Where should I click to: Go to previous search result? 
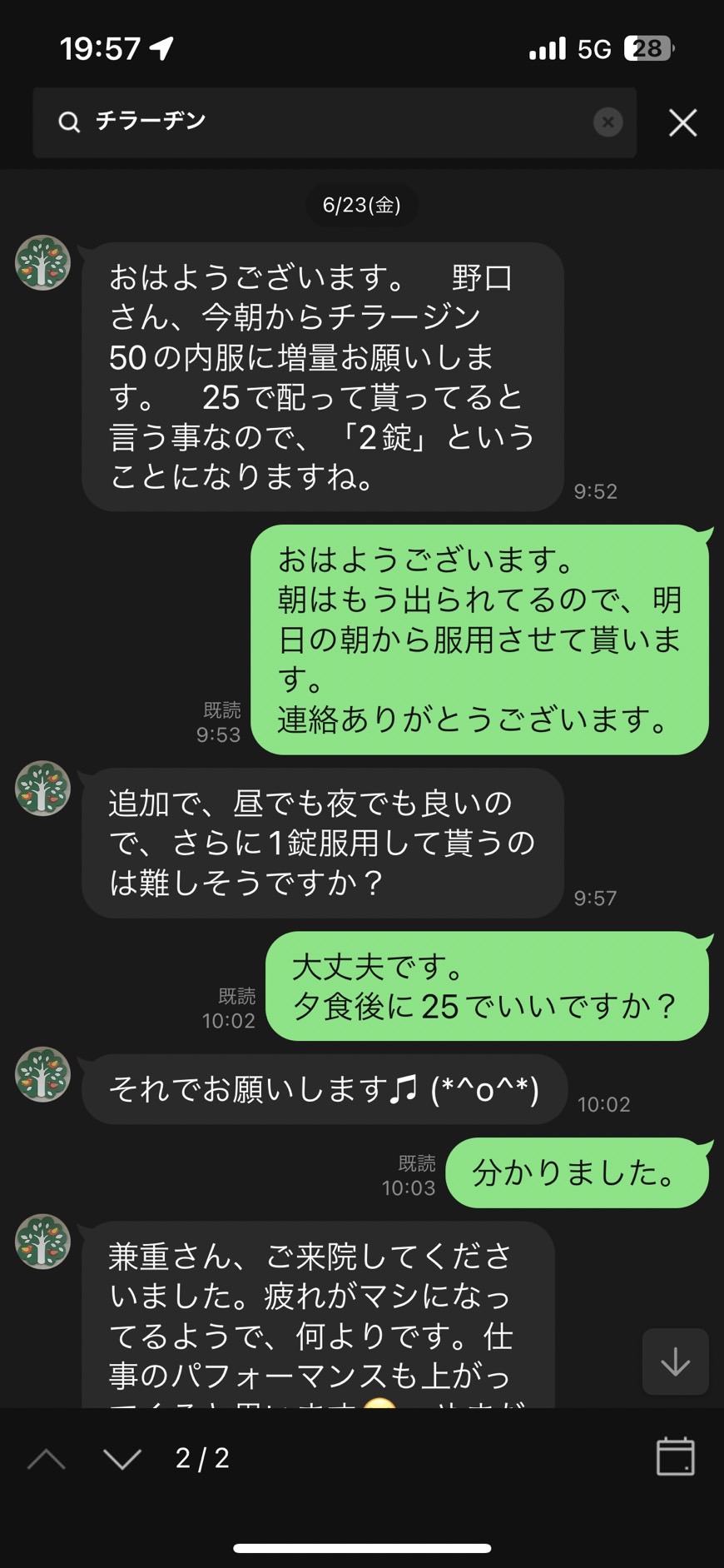(47, 1458)
